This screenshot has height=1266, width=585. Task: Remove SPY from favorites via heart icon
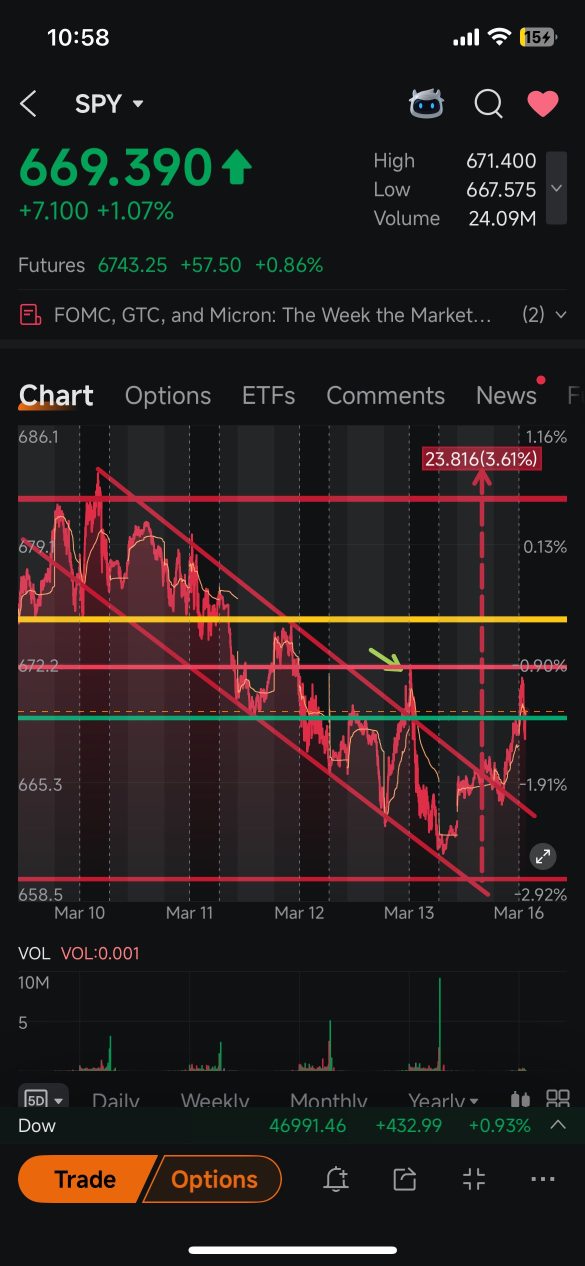(x=543, y=104)
